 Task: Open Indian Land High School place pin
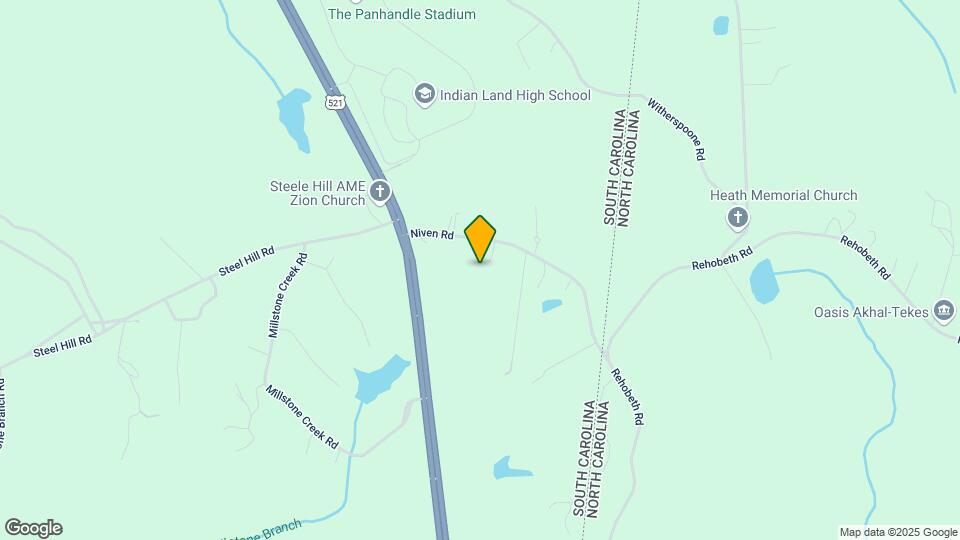pos(425,95)
